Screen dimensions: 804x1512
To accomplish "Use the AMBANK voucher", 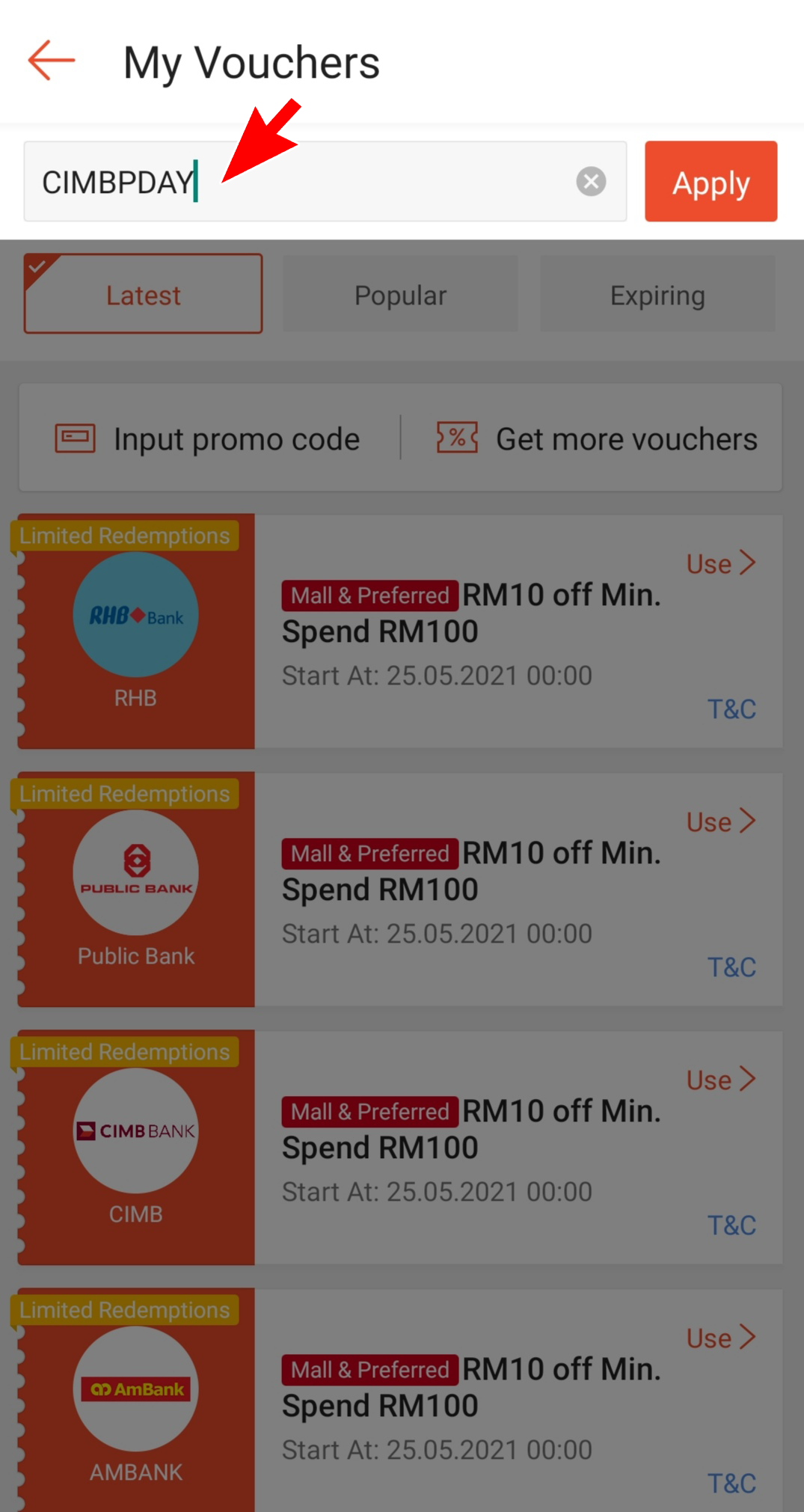I will point(720,1338).
